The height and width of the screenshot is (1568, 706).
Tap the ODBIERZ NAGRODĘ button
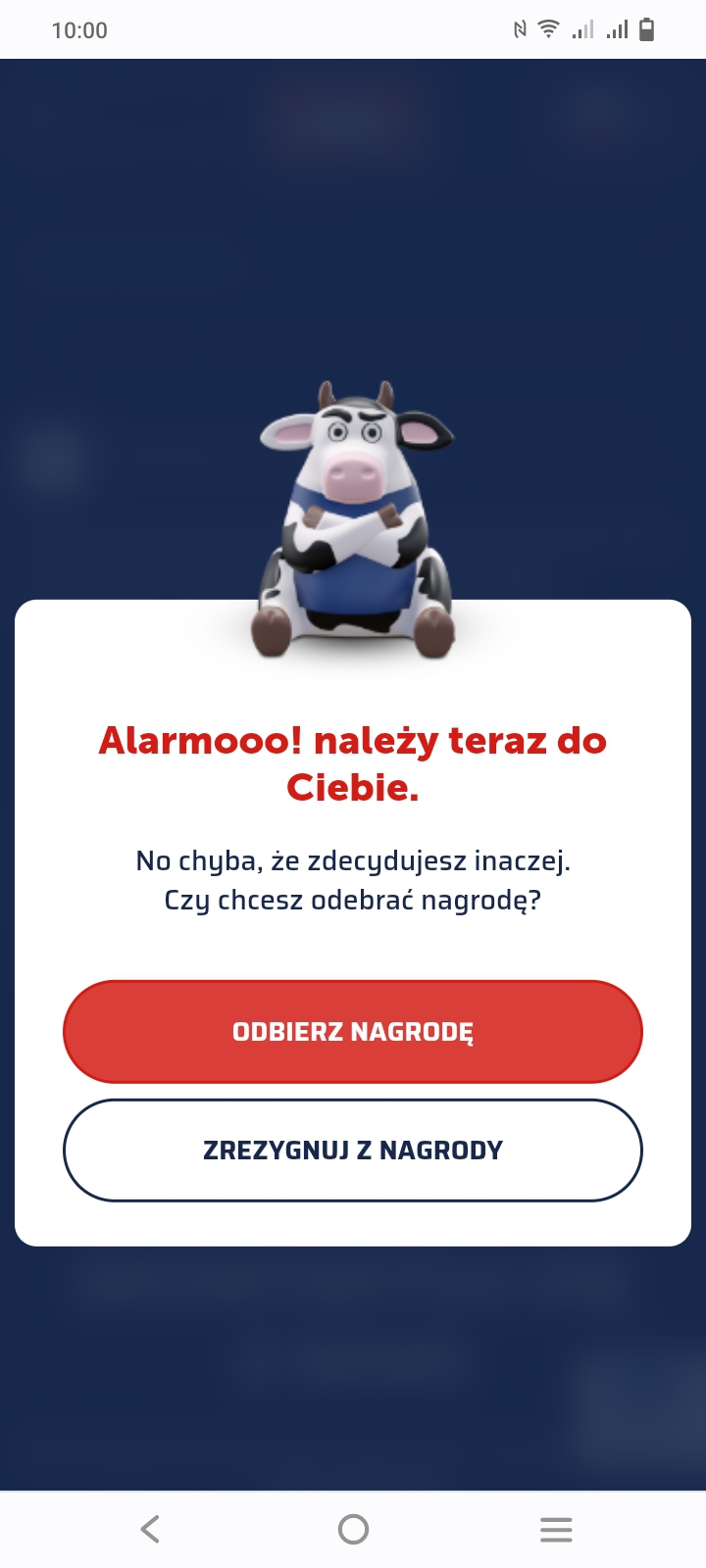tap(353, 1032)
